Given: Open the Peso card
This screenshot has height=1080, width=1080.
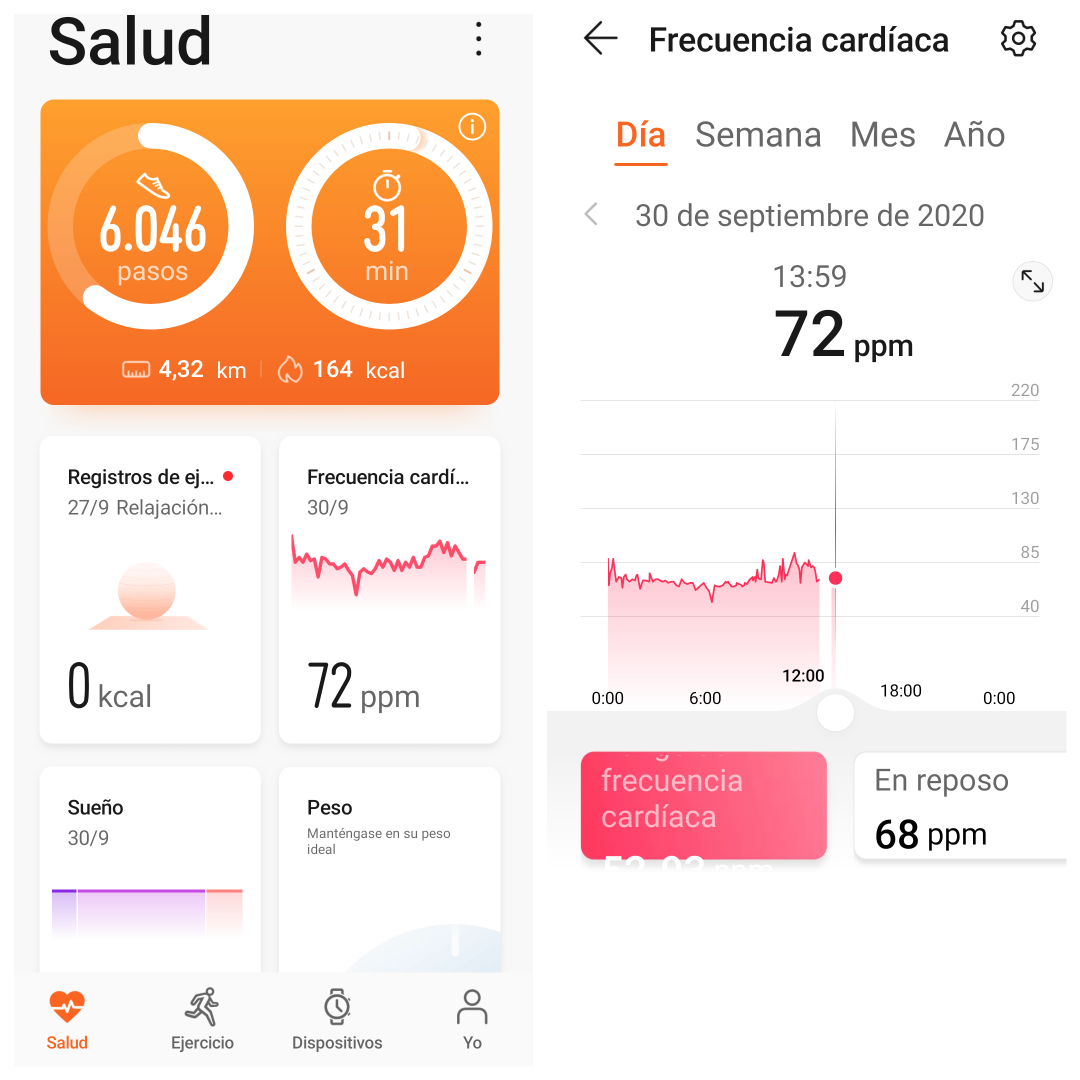Looking at the screenshot, I should [389, 868].
